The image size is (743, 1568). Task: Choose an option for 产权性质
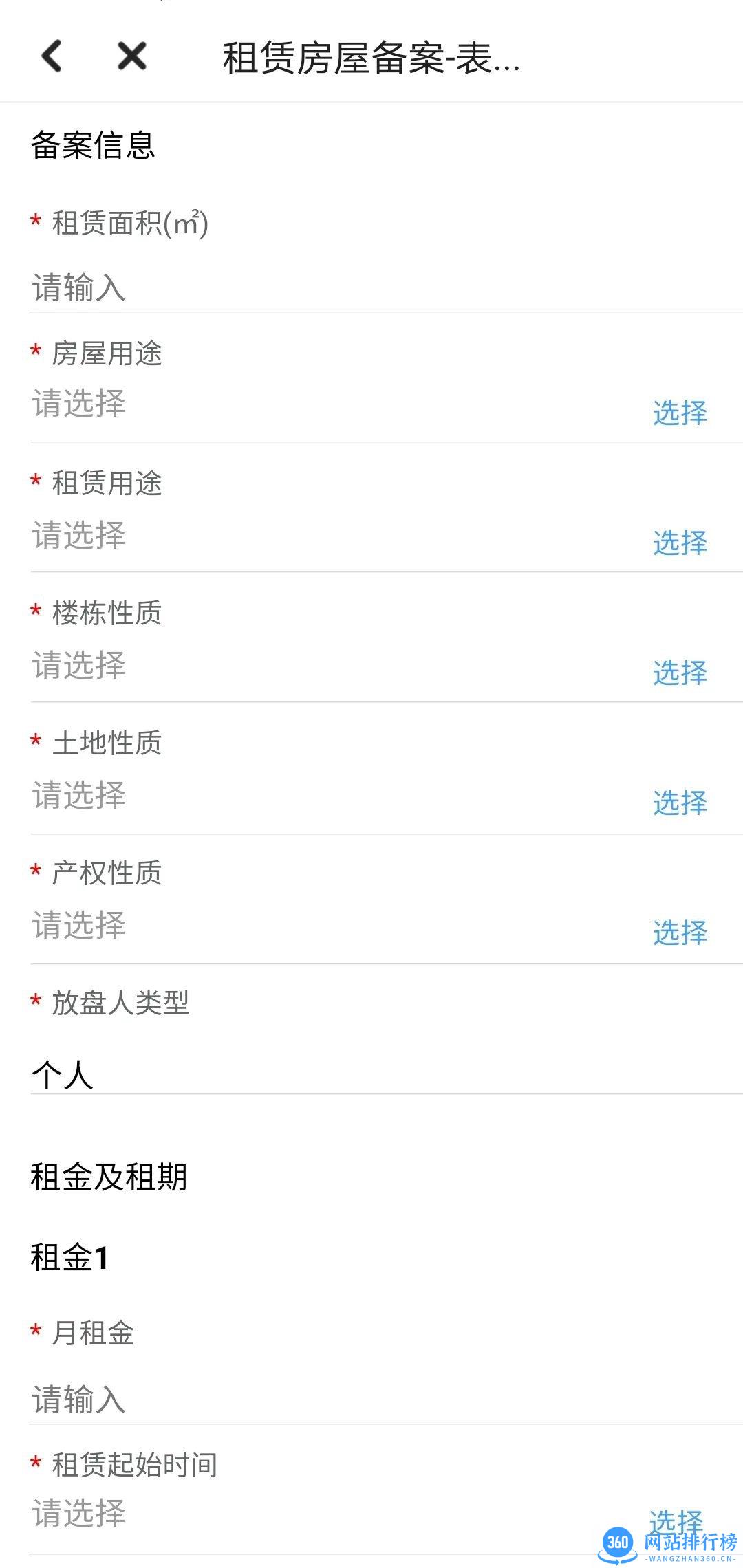point(680,933)
